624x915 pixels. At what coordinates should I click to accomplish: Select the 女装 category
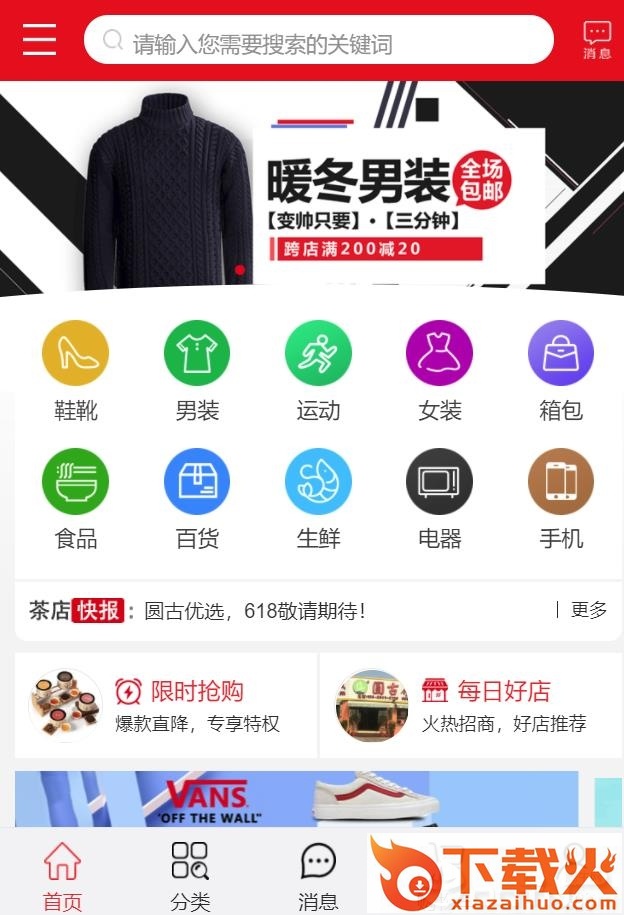[439, 371]
